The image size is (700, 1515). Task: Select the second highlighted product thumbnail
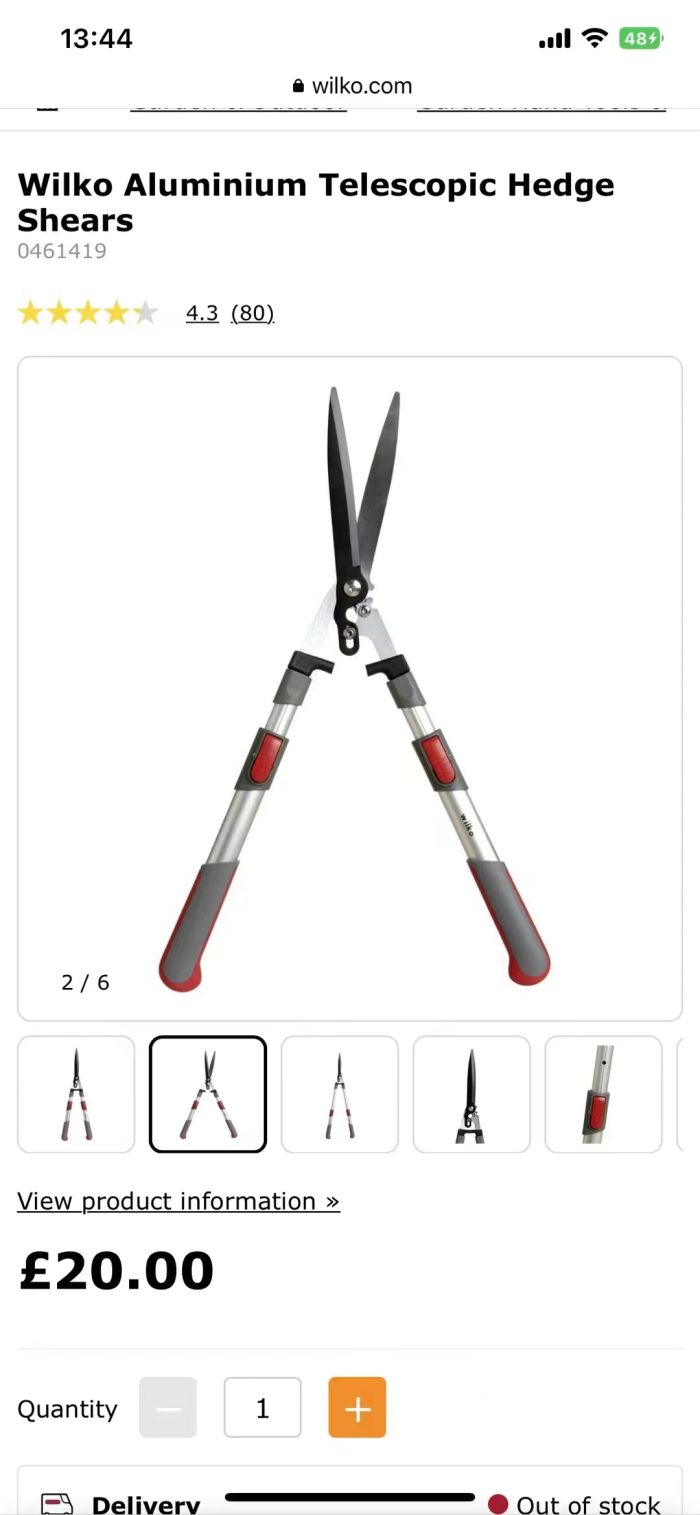(208, 1094)
